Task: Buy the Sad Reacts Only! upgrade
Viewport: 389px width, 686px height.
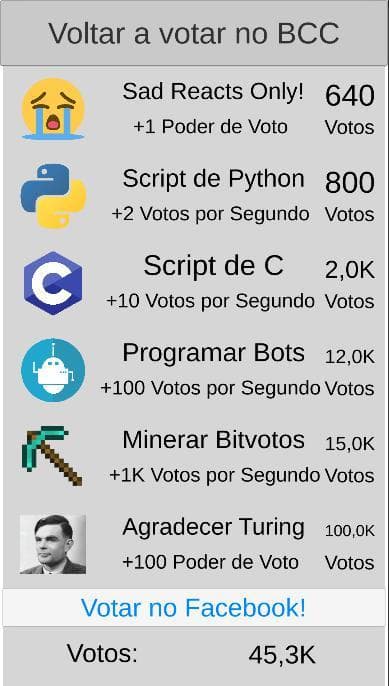Action: (x=194, y=109)
